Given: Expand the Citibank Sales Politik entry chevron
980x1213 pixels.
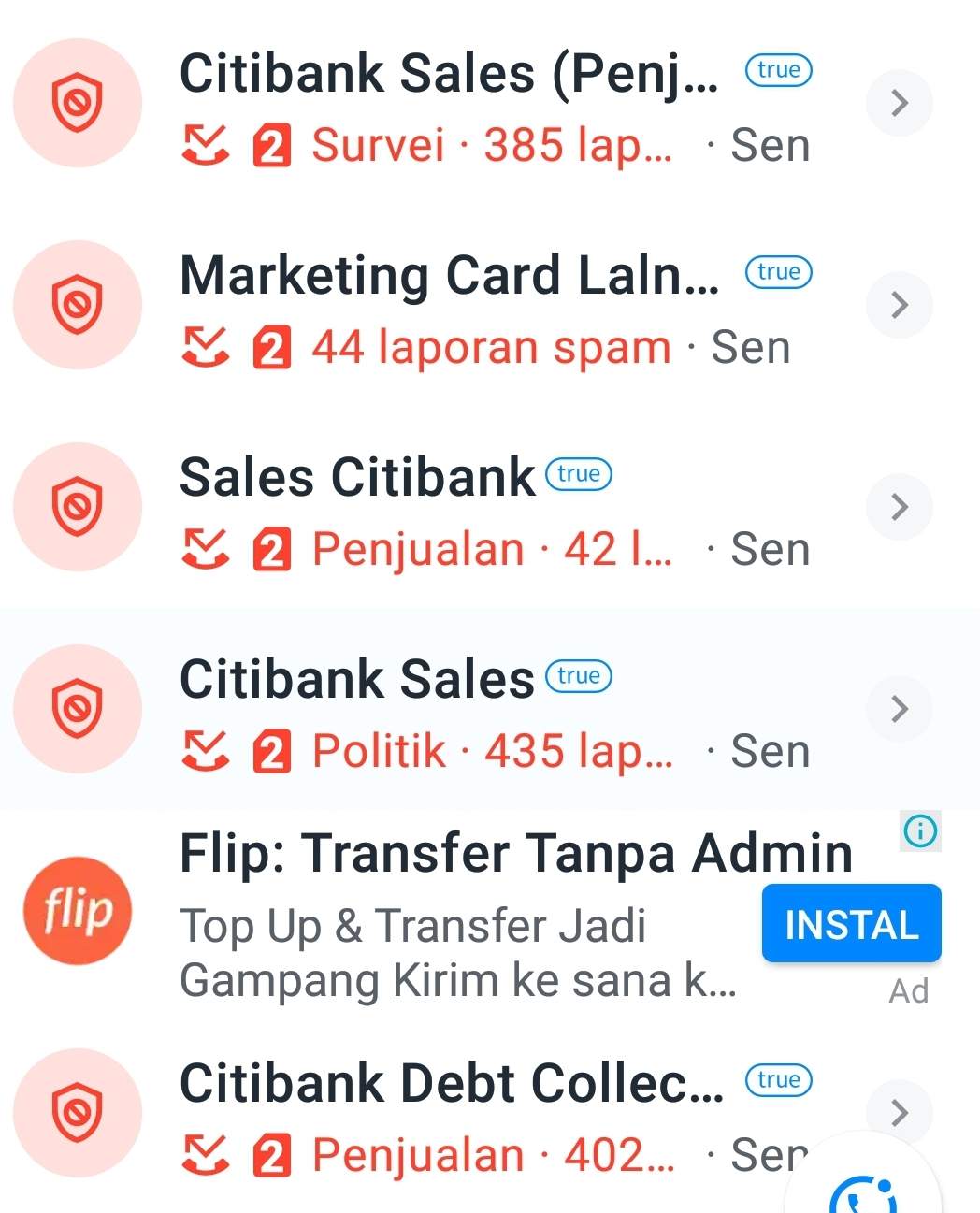Looking at the screenshot, I should coord(899,708).
